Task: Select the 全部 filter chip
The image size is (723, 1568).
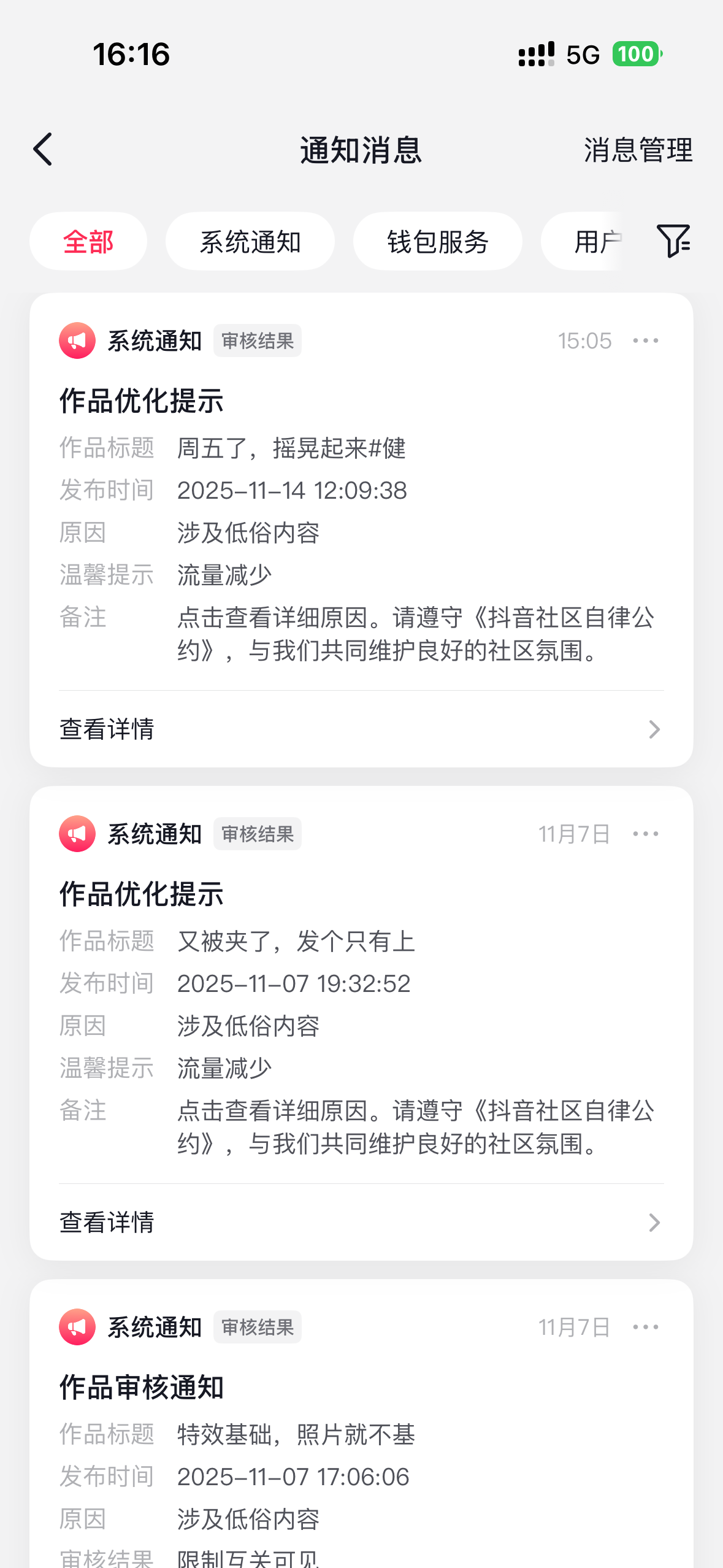Action: click(x=88, y=242)
